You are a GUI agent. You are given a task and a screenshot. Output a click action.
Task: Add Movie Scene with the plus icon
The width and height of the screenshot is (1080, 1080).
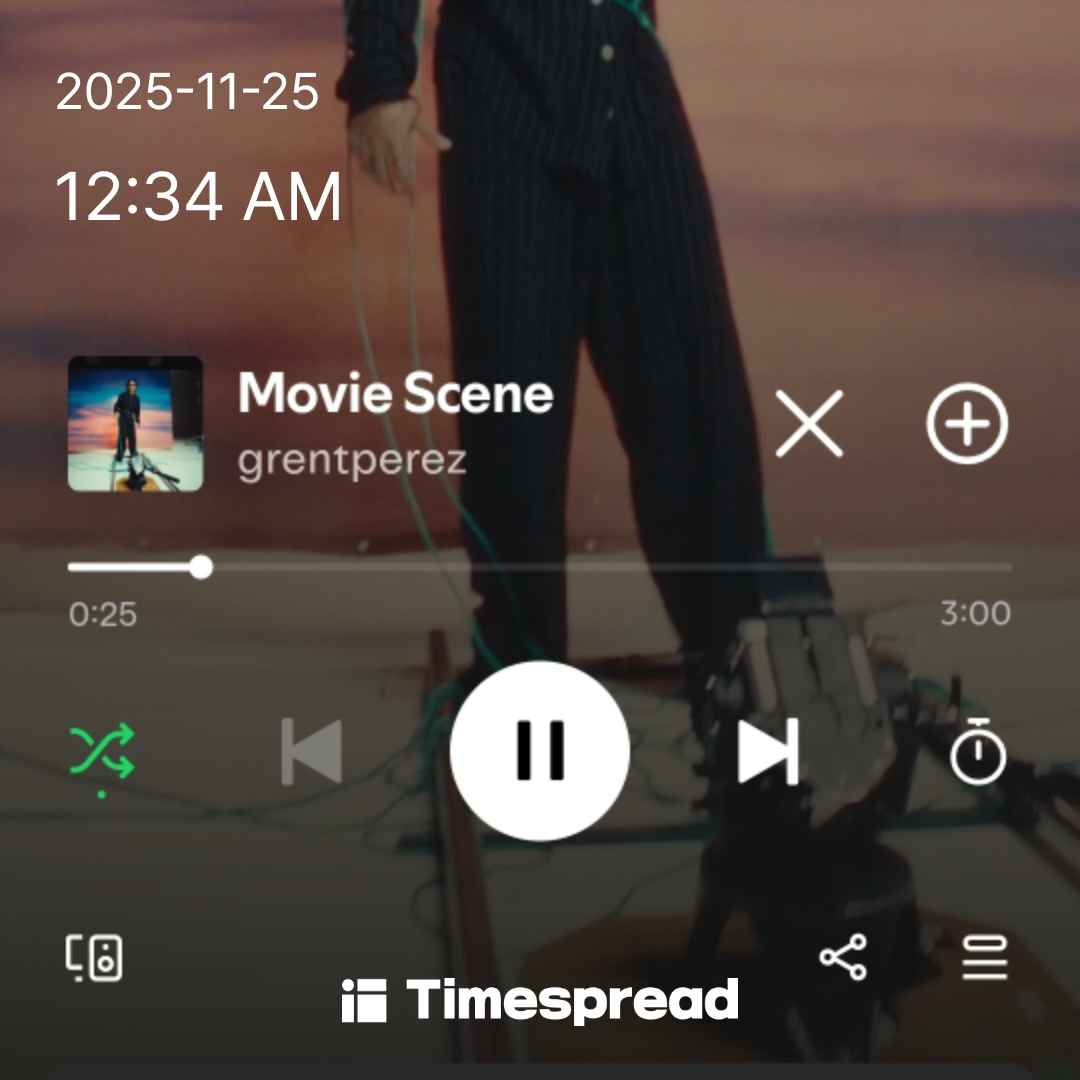967,424
